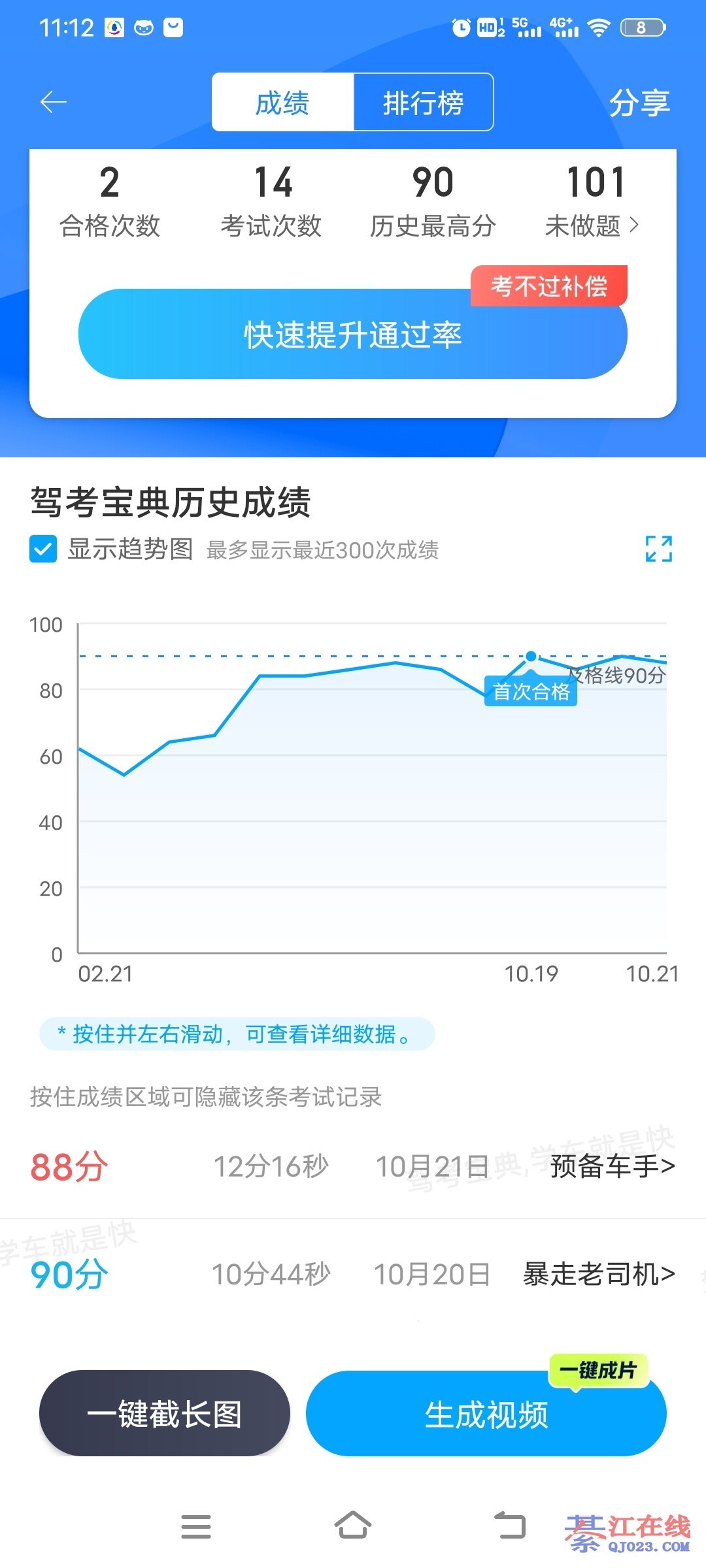This screenshot has height=1568, width=706.
Task: Tap 分享 to share results
Action: tap(639, 103)
